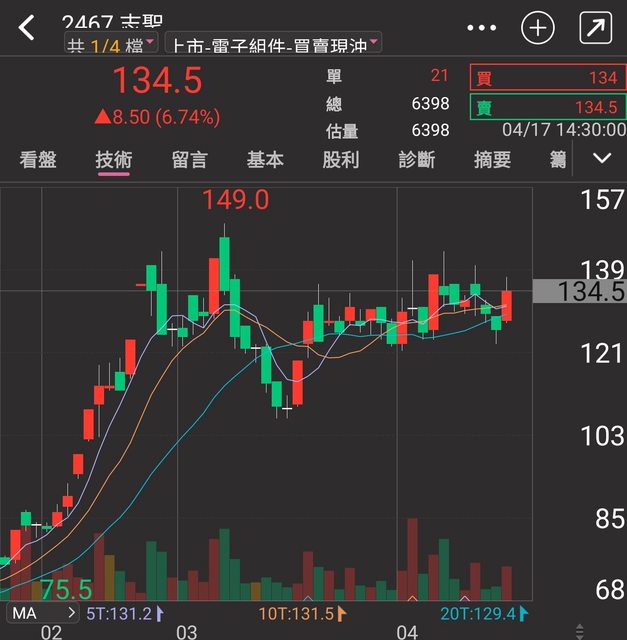Tap the 20T:129.4 moving average setting
Image resolution: width=627 pixels, height=640 pixels.
pyautogui.click(x=483, y=613)
